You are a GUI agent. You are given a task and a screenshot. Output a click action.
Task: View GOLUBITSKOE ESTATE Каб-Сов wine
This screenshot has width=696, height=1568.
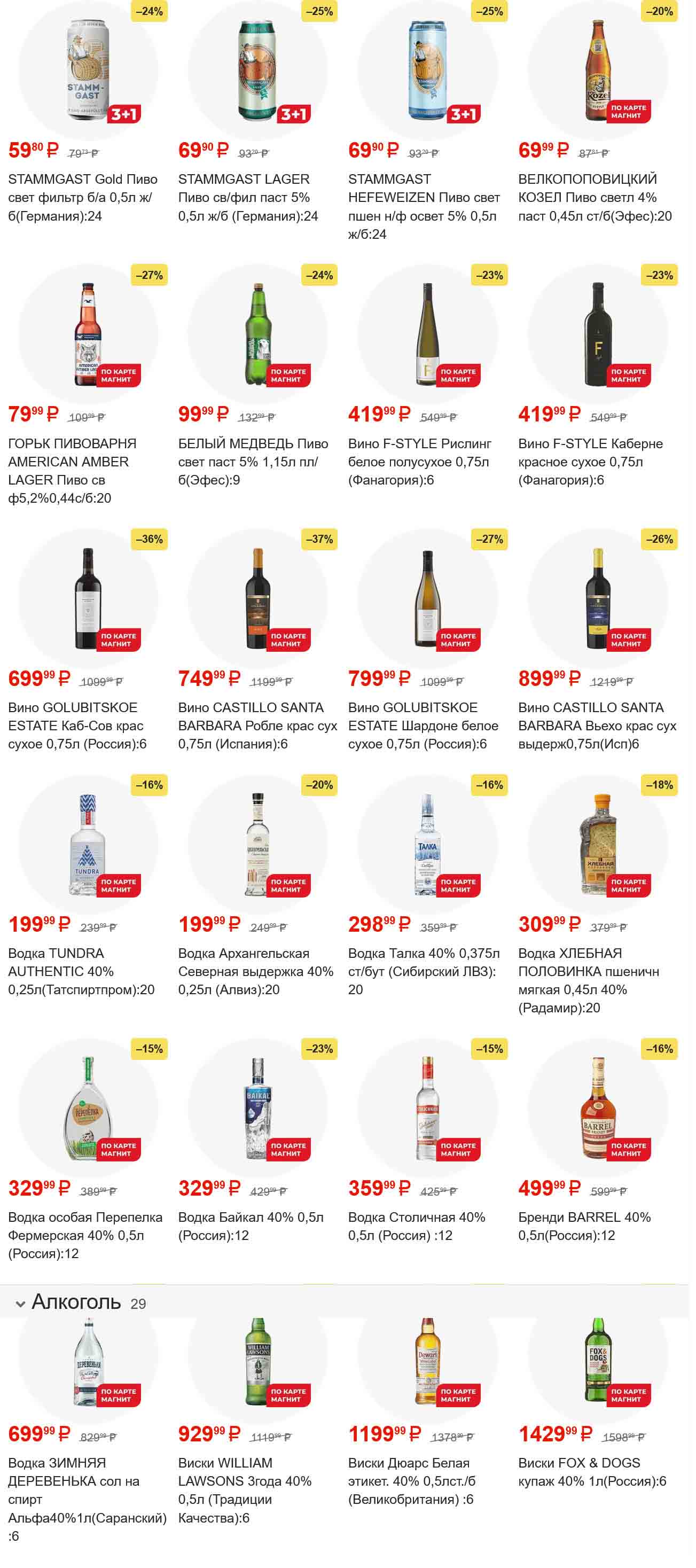click(88, 598)
